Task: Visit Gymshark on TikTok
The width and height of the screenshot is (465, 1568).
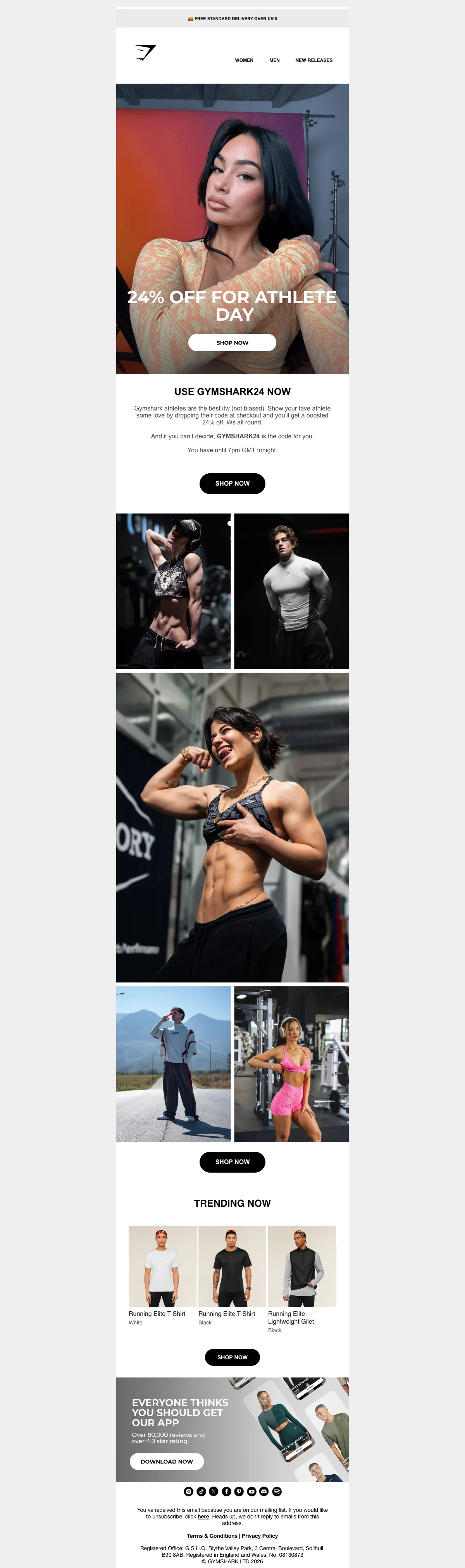Action: point(201,1491)
